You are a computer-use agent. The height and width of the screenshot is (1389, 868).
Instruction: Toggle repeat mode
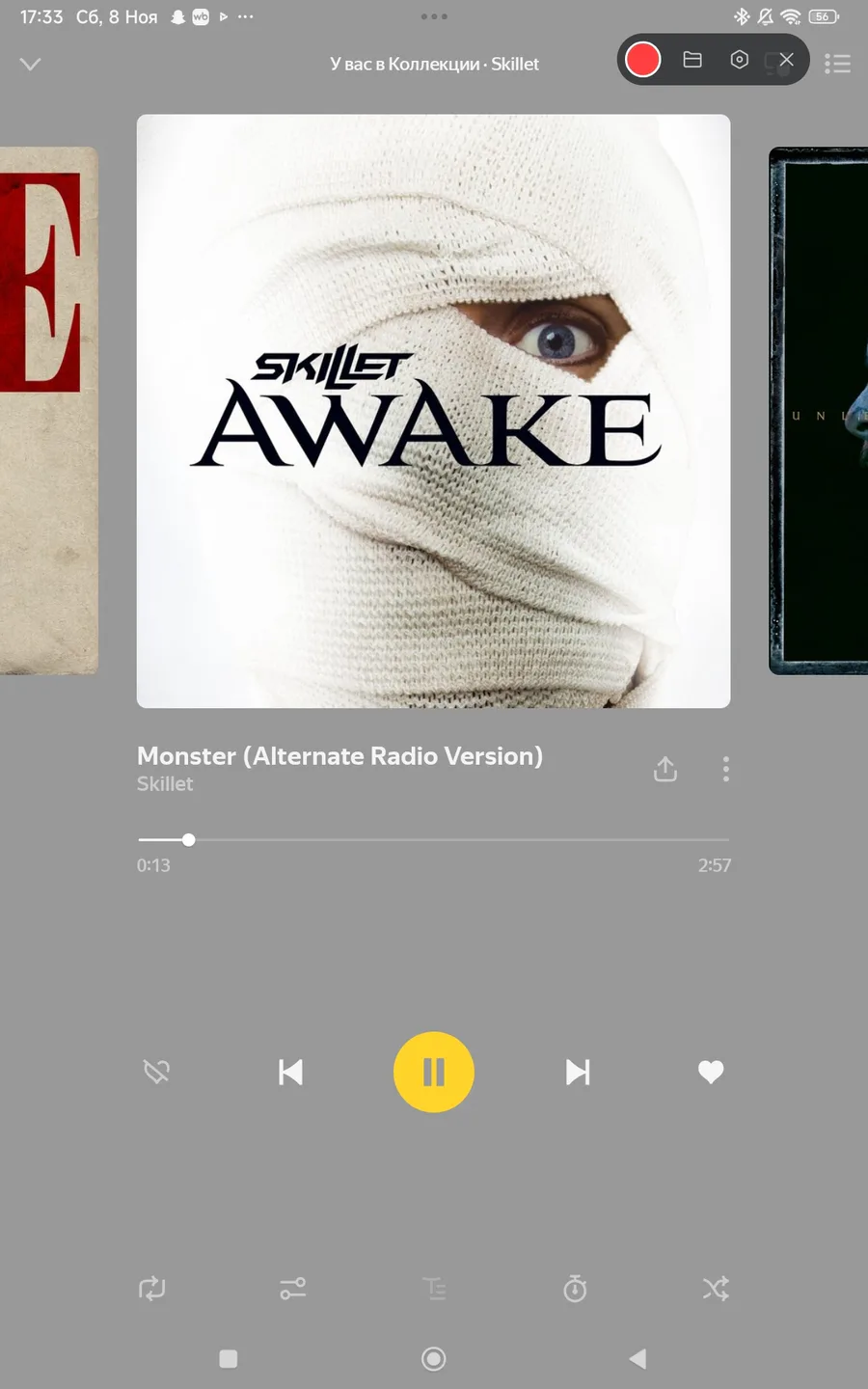[x=152, y=1289]
